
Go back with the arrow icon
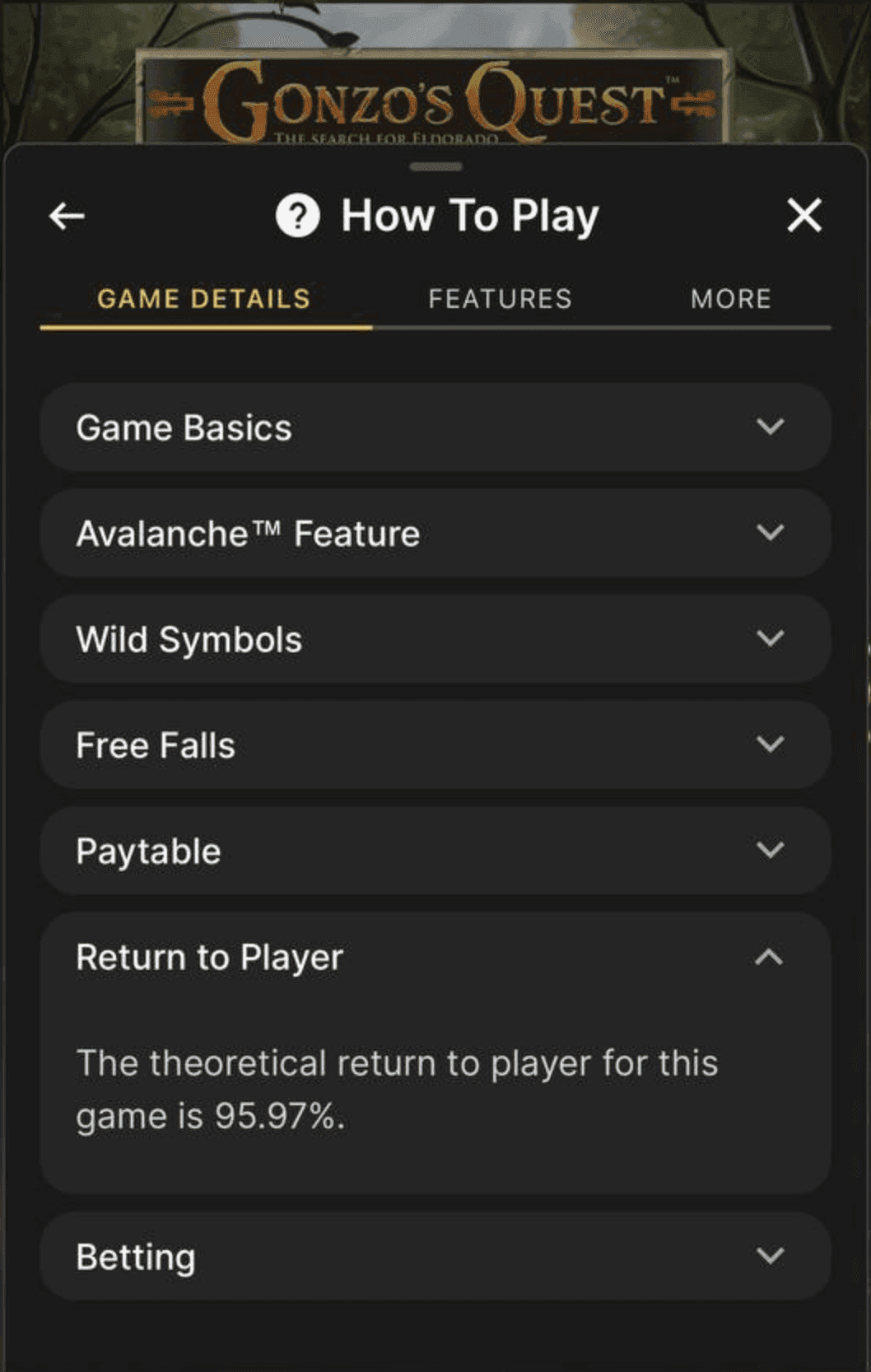pos(67,217)
